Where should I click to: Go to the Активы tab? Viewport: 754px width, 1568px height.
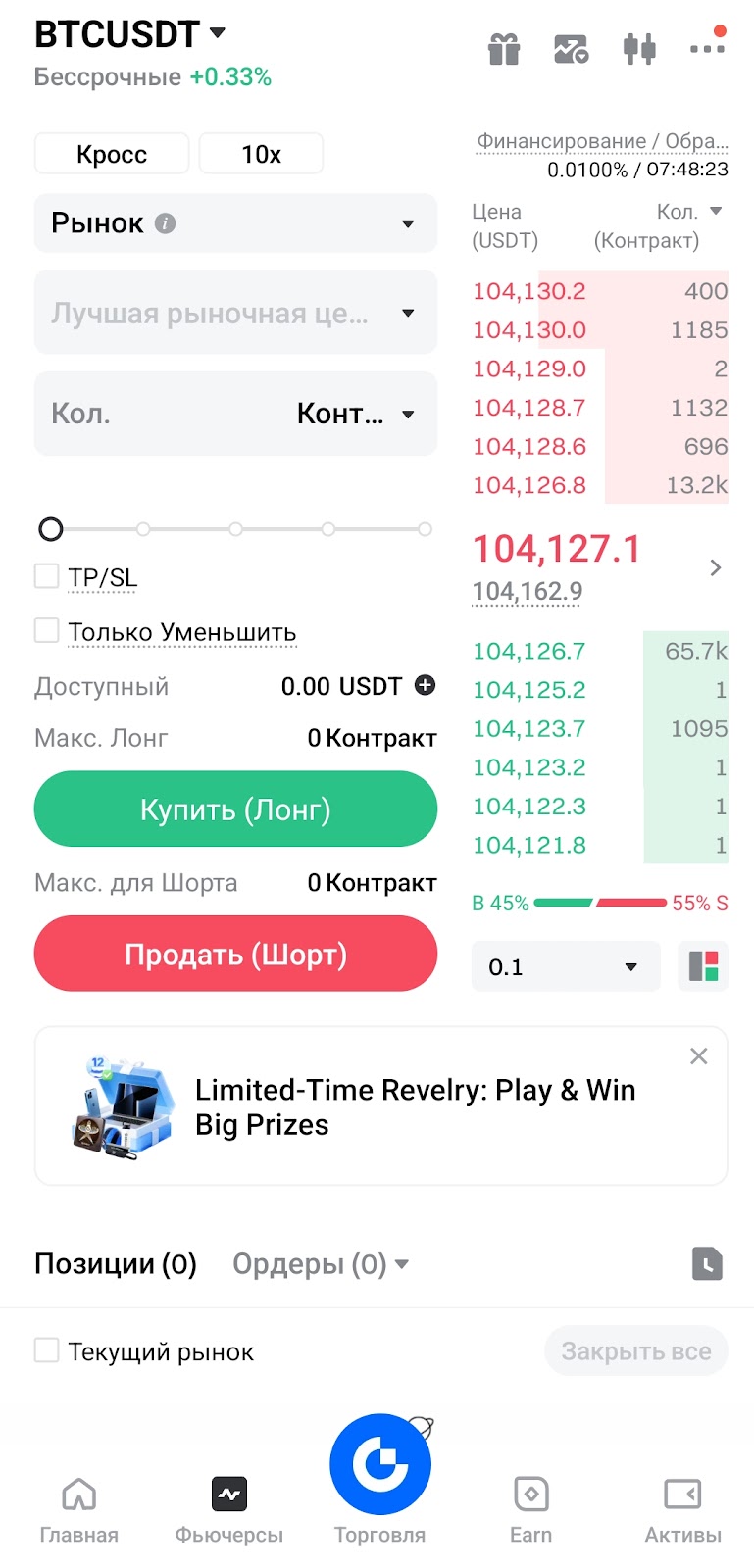[682, 1510]
